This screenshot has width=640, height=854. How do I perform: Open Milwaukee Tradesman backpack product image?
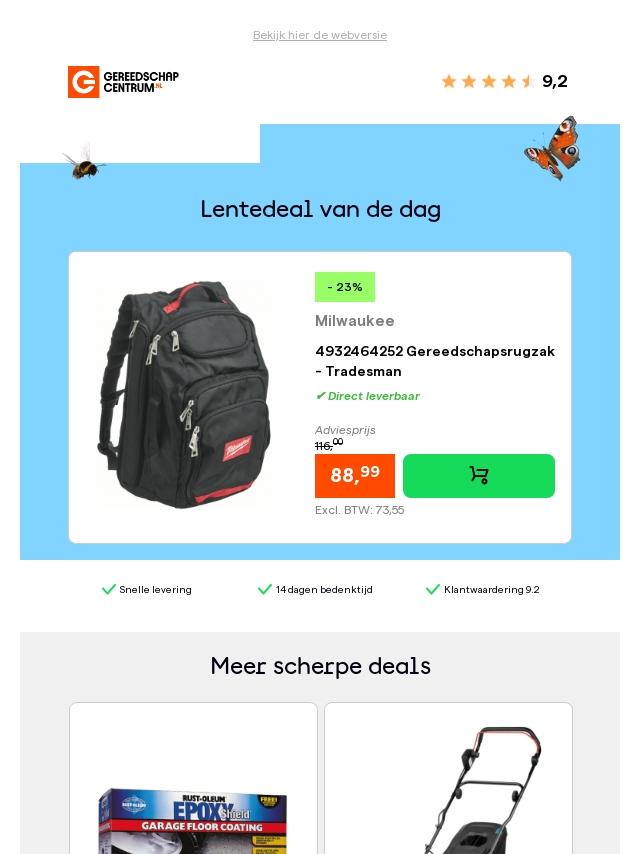tap(184, 396)
